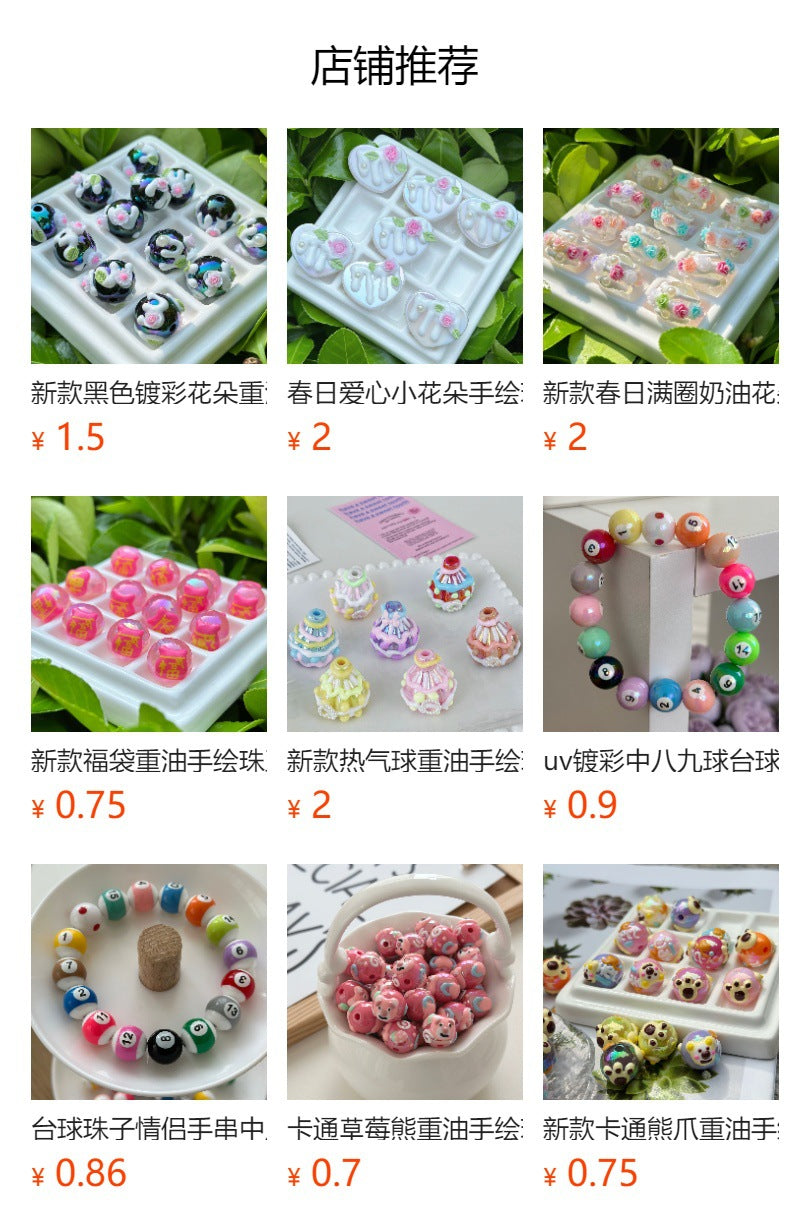Viewport: 790px width, 1232px height.
Task: Click the 店铺推荐 page heading
Action: click(x=395, y=63)
